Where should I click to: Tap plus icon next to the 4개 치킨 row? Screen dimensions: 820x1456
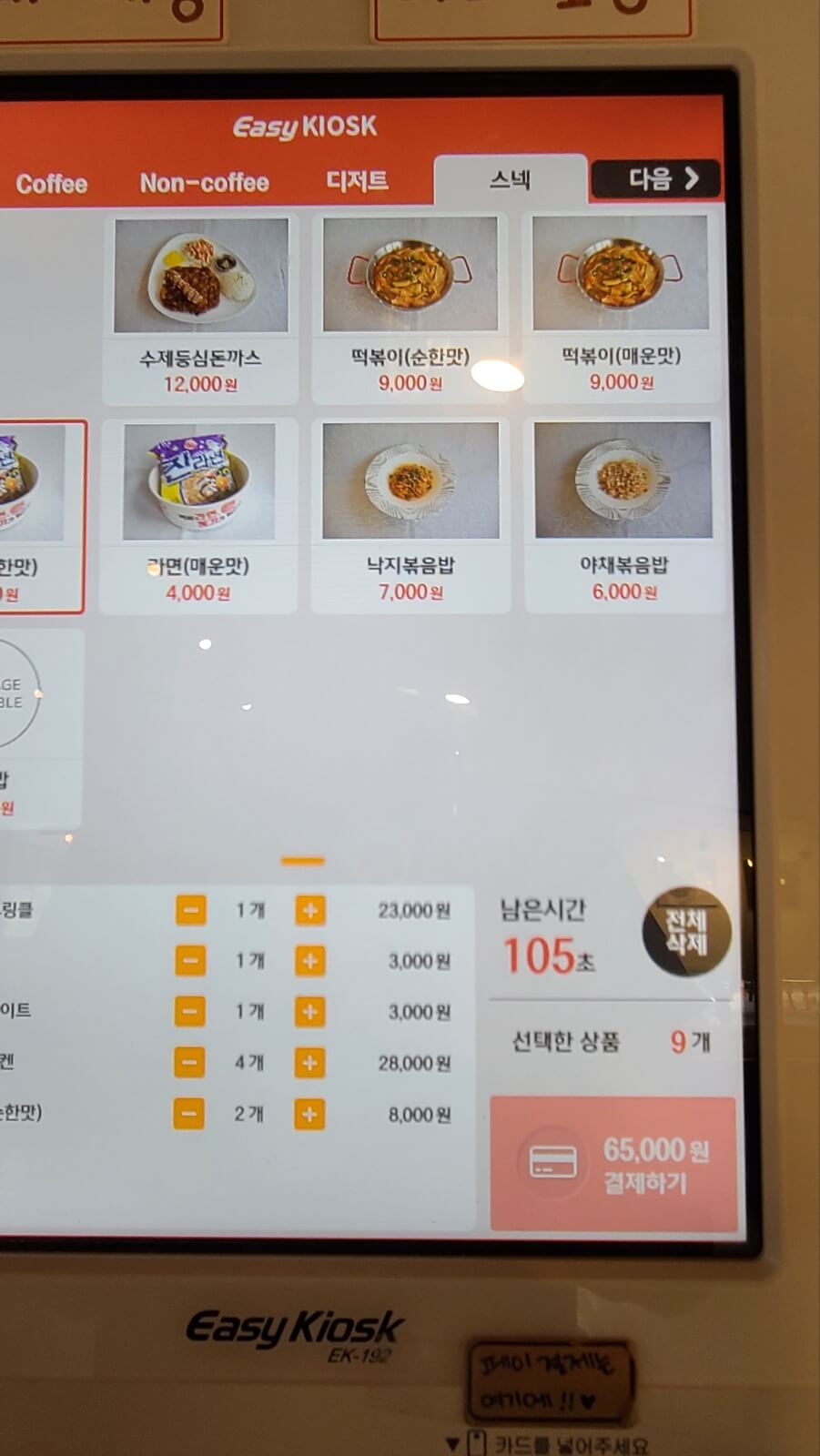pyautogui.click(x=309, y=1062)
